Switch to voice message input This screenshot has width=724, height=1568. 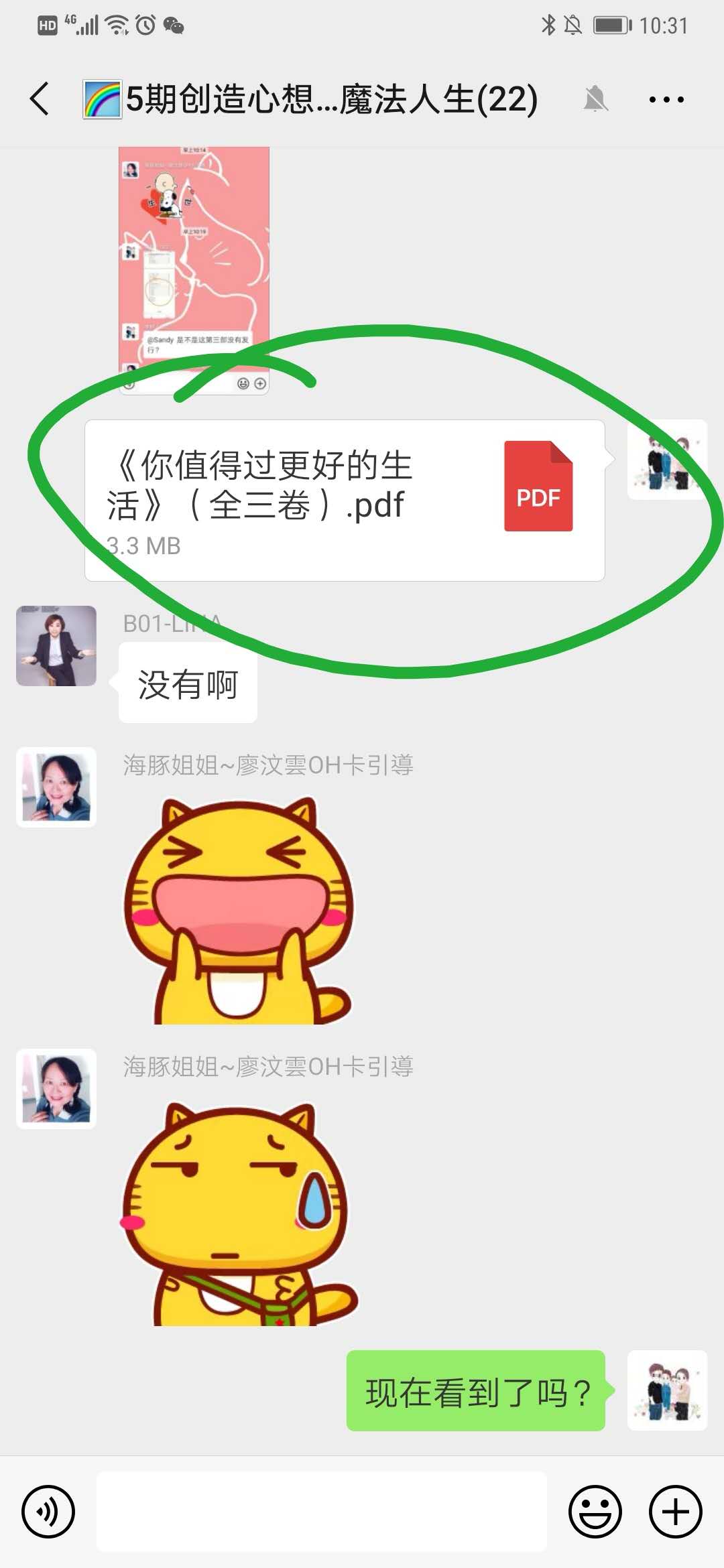coord(48,1512)
